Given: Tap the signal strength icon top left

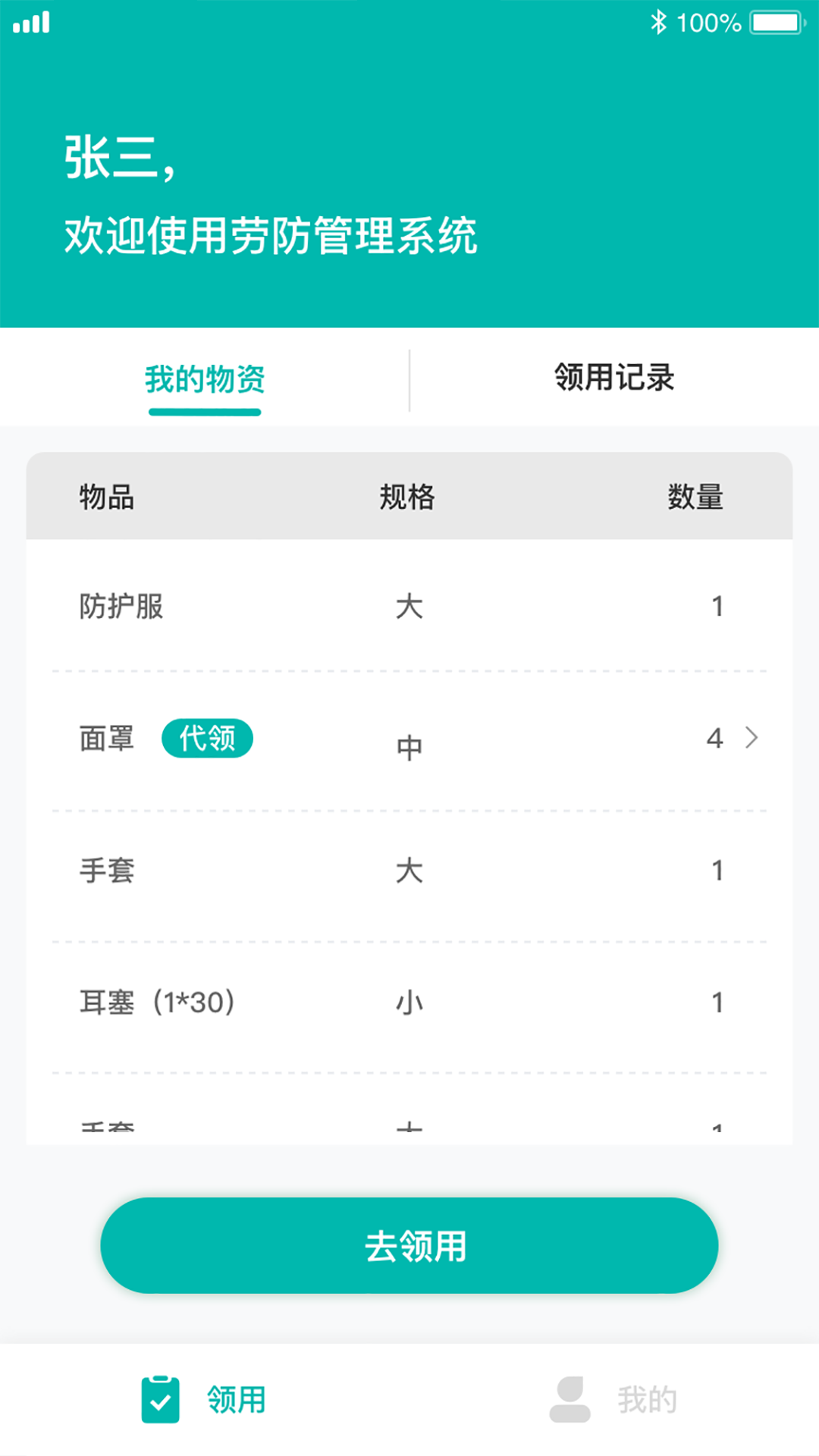Looking at the screenshot, I should click(32, 22).
